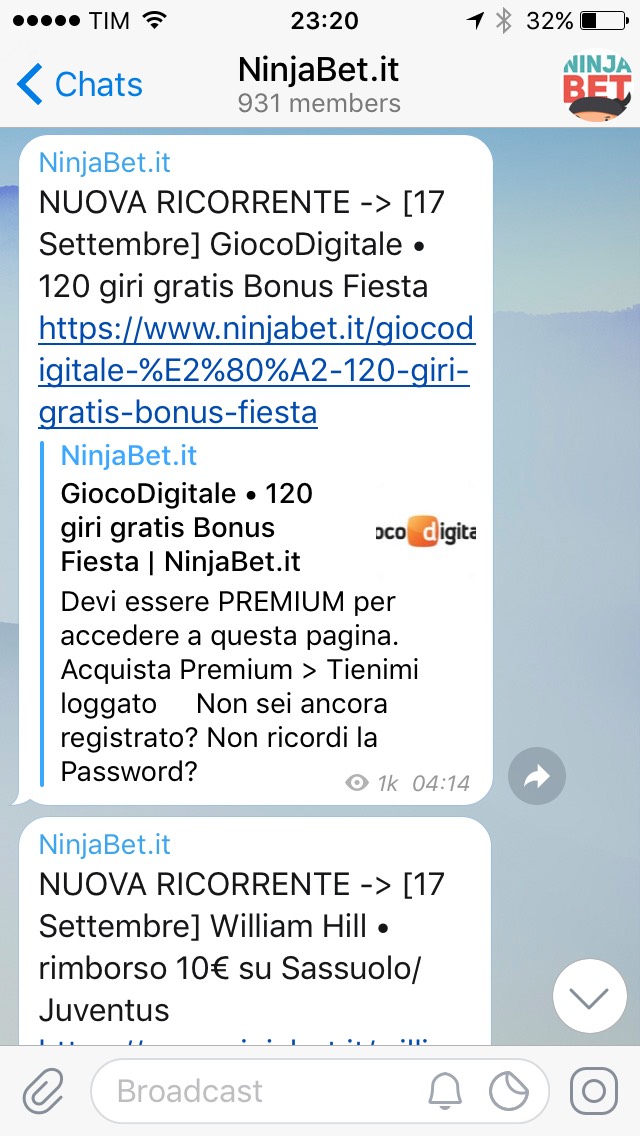Screen dimensions: 640x1136
Task: Jump to the latest messages with down arrow
Action: click(x=589, y=996)
